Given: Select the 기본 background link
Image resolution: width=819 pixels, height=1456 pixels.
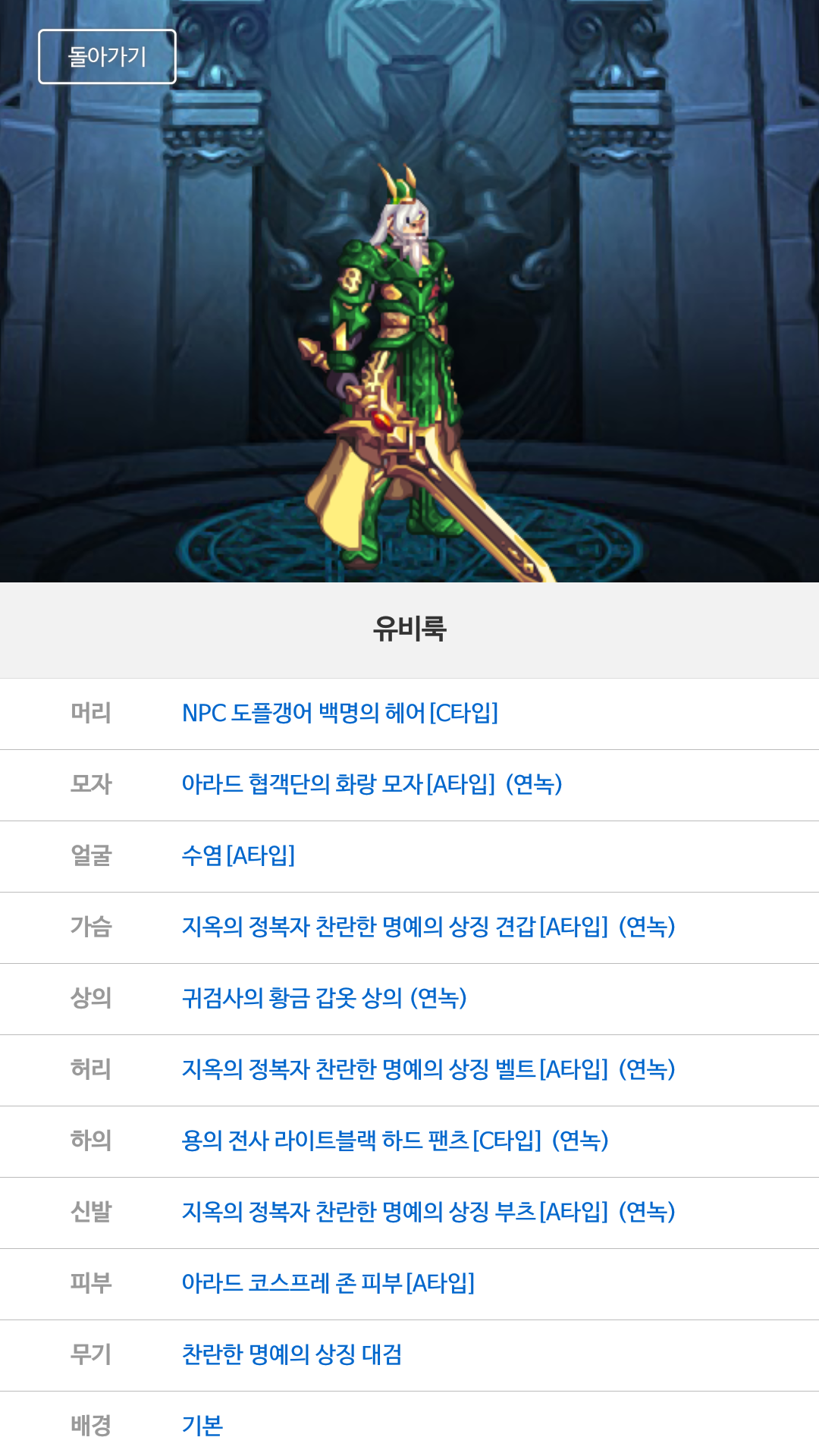Looking at the screenshot, I should [x=202, y=1426].
